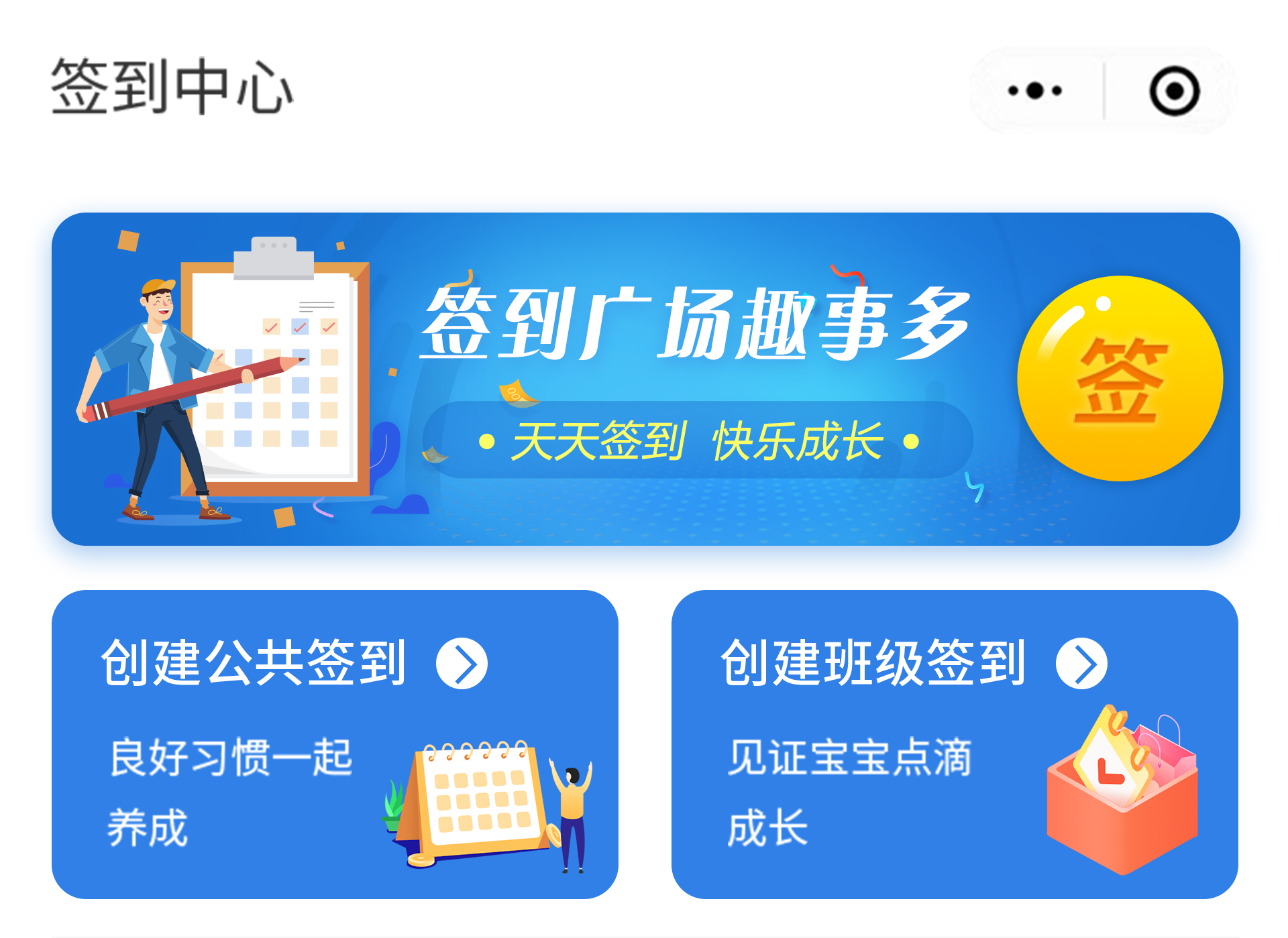Open the 签到广场趣事多 banner
This screenshot has width=1288, height=938.
point(645,379)
